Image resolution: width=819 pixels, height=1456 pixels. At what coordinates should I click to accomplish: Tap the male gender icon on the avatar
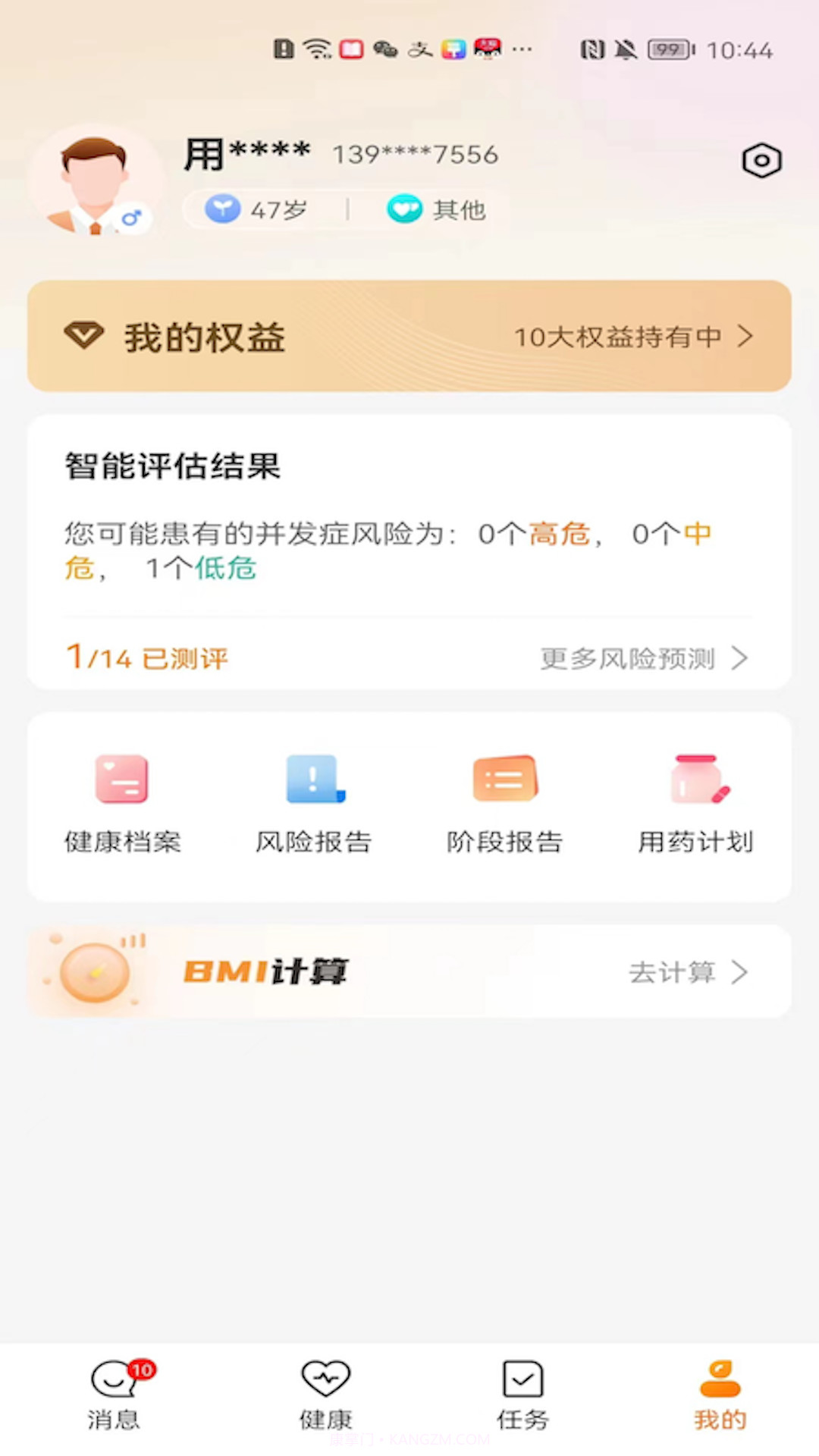pos(133,218)
